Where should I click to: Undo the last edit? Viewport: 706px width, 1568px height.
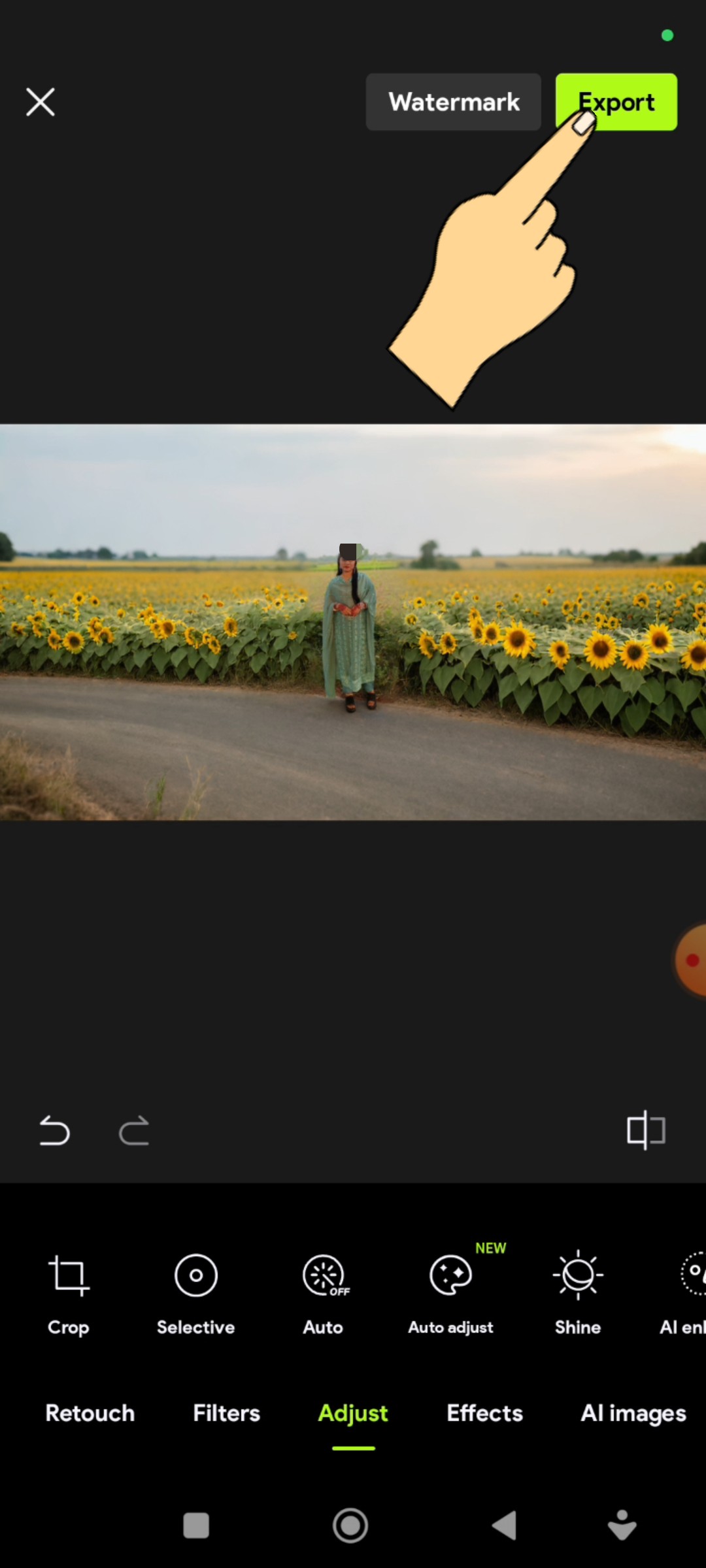point(54,1131)
